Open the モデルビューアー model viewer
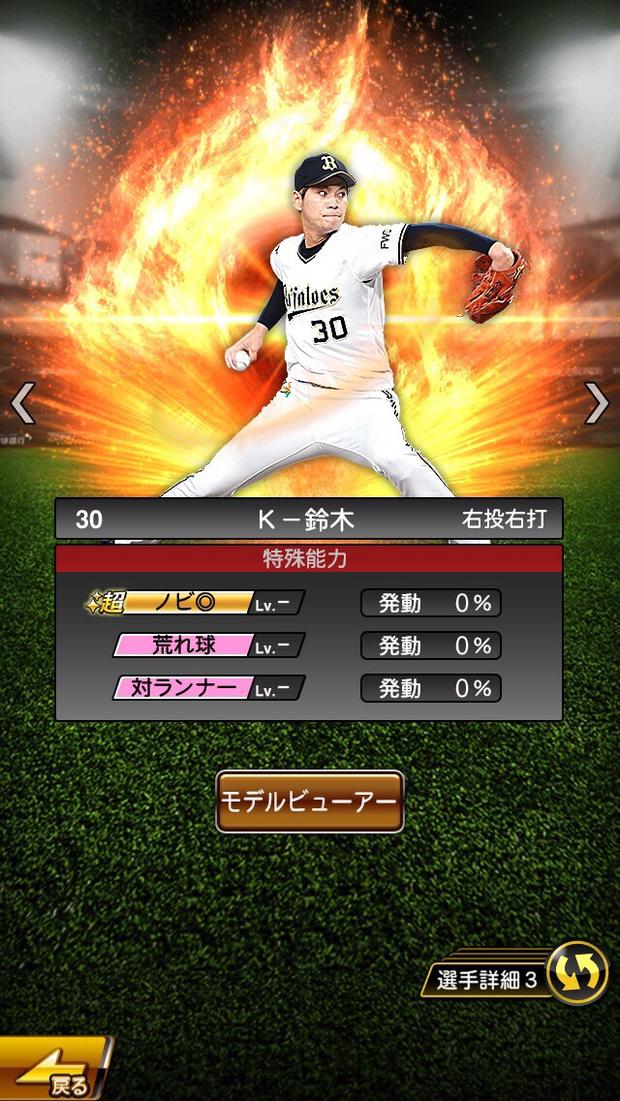Viewport: 620px width, 1101px height. 310,801
